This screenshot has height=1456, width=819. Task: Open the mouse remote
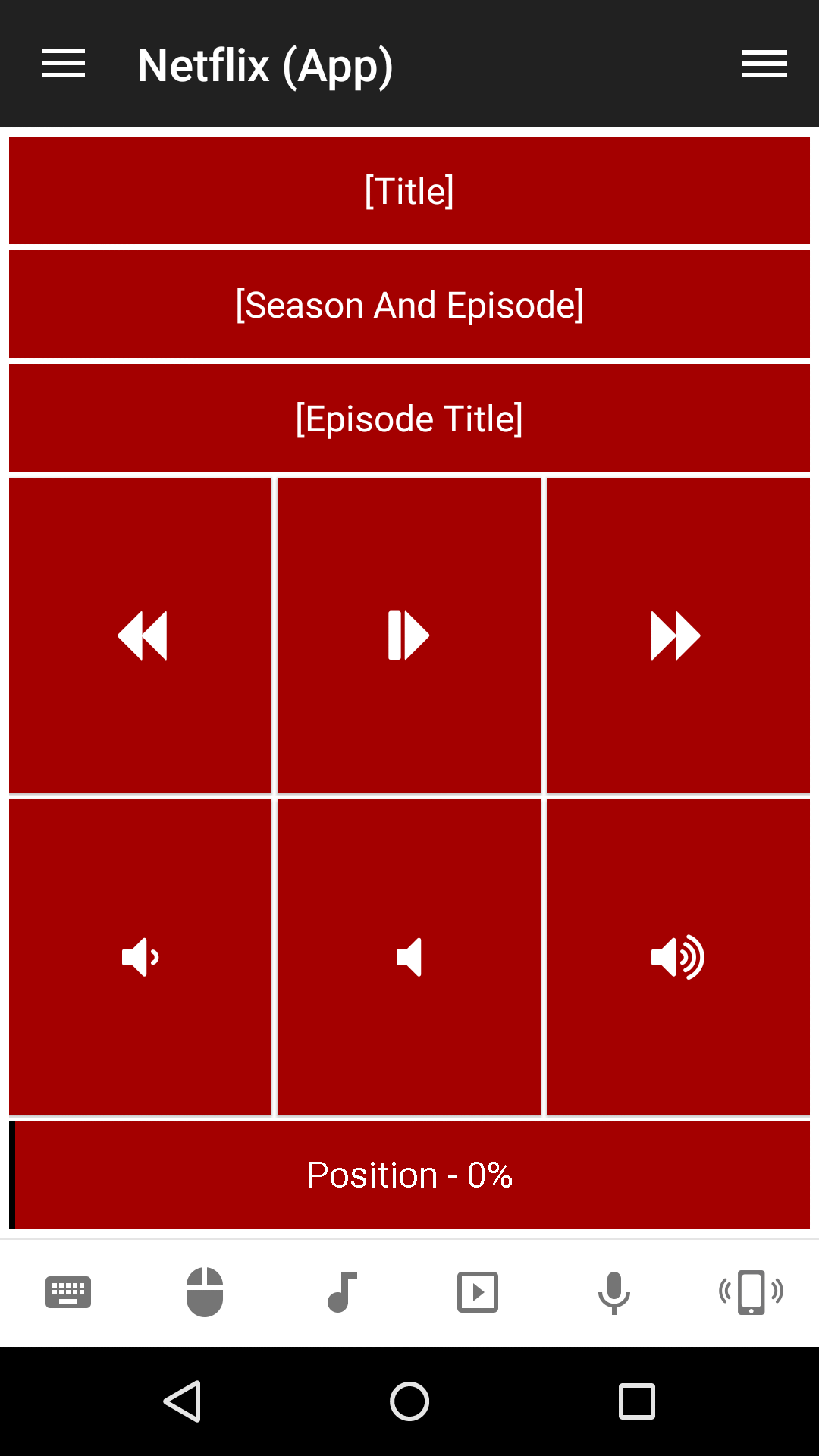205,1292
